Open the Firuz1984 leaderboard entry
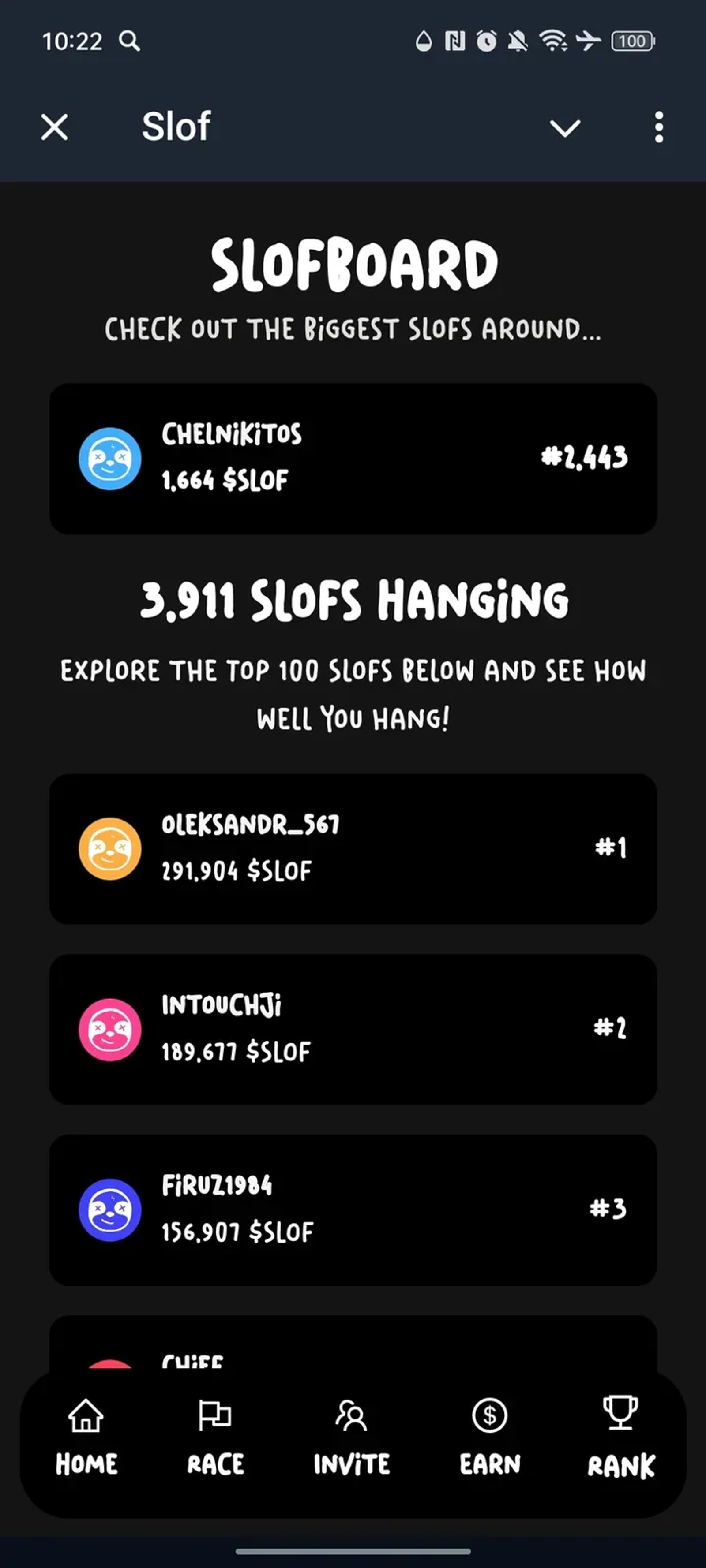 (353, 1210)
